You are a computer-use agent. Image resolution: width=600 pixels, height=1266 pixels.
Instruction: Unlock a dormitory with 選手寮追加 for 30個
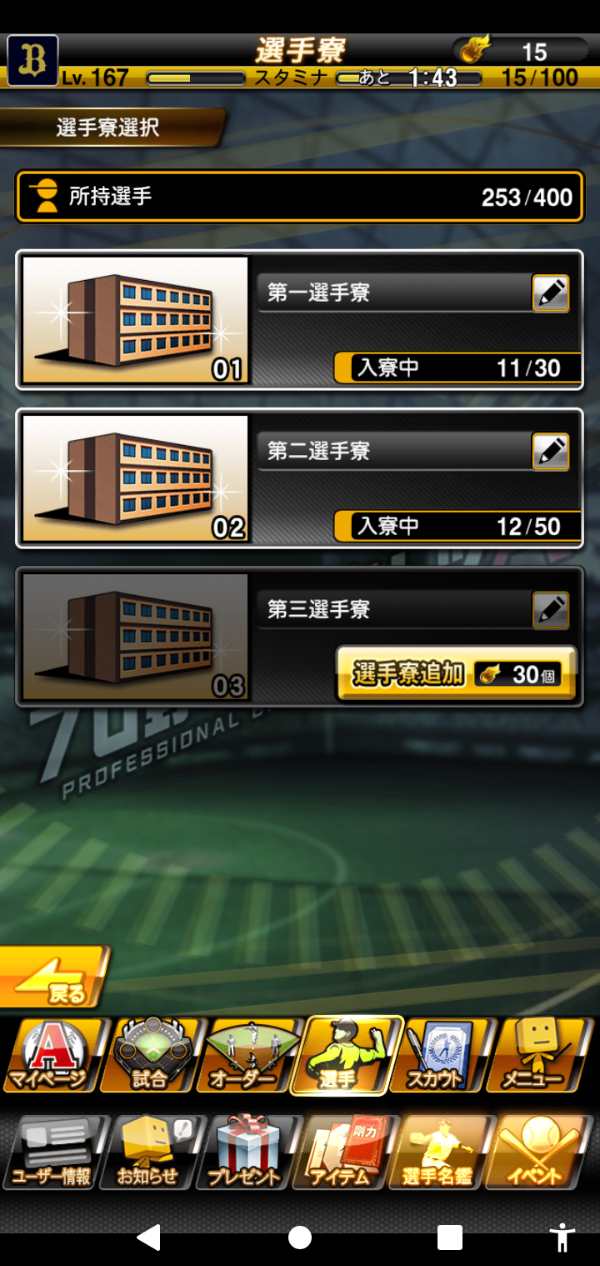(x=456, y=674)
